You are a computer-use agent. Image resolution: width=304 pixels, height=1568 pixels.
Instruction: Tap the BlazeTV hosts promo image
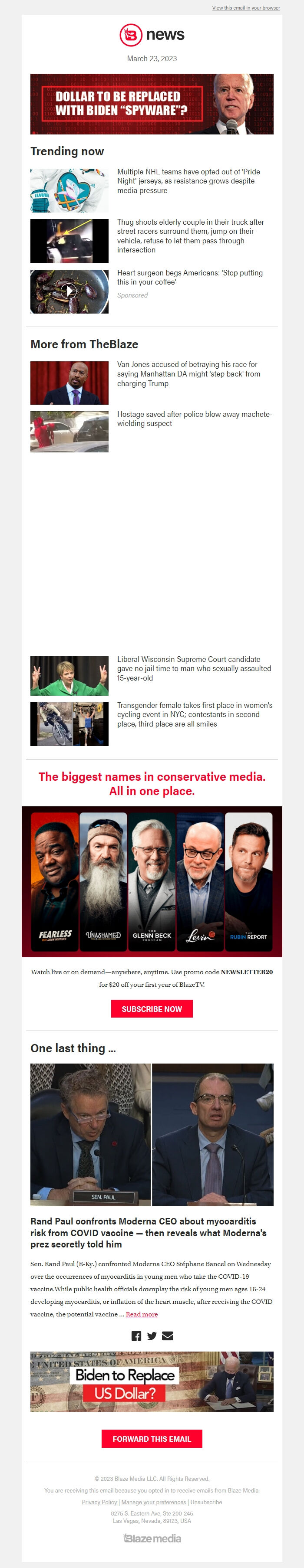click(152, 881)
